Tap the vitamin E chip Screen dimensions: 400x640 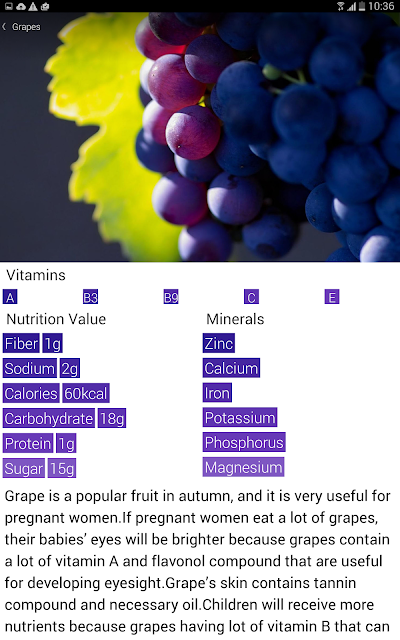click(x=332, y=297)
